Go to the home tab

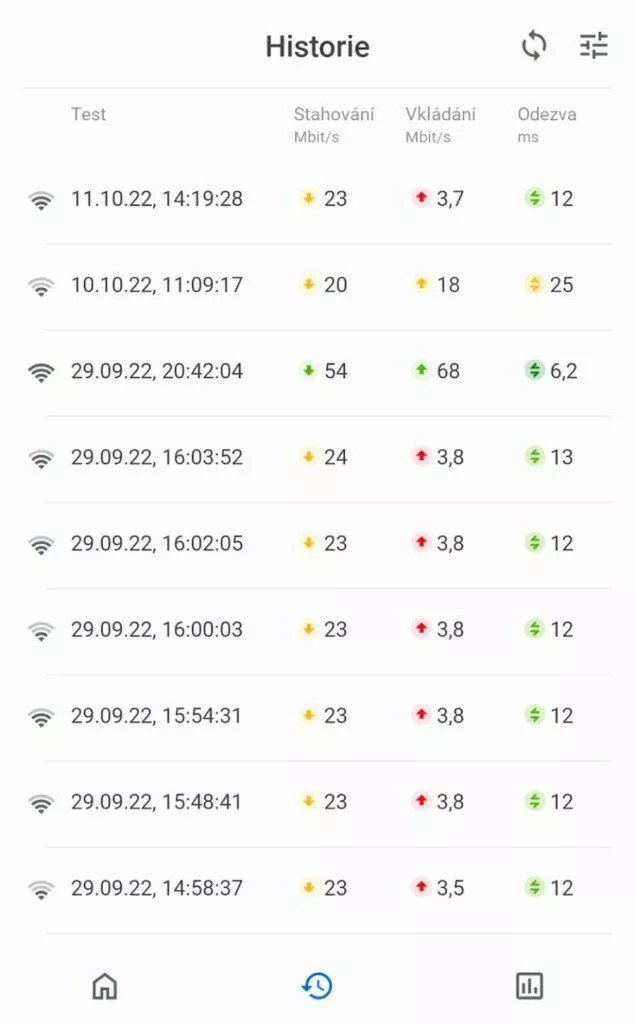pyautogui.click(x=104, y=986)
